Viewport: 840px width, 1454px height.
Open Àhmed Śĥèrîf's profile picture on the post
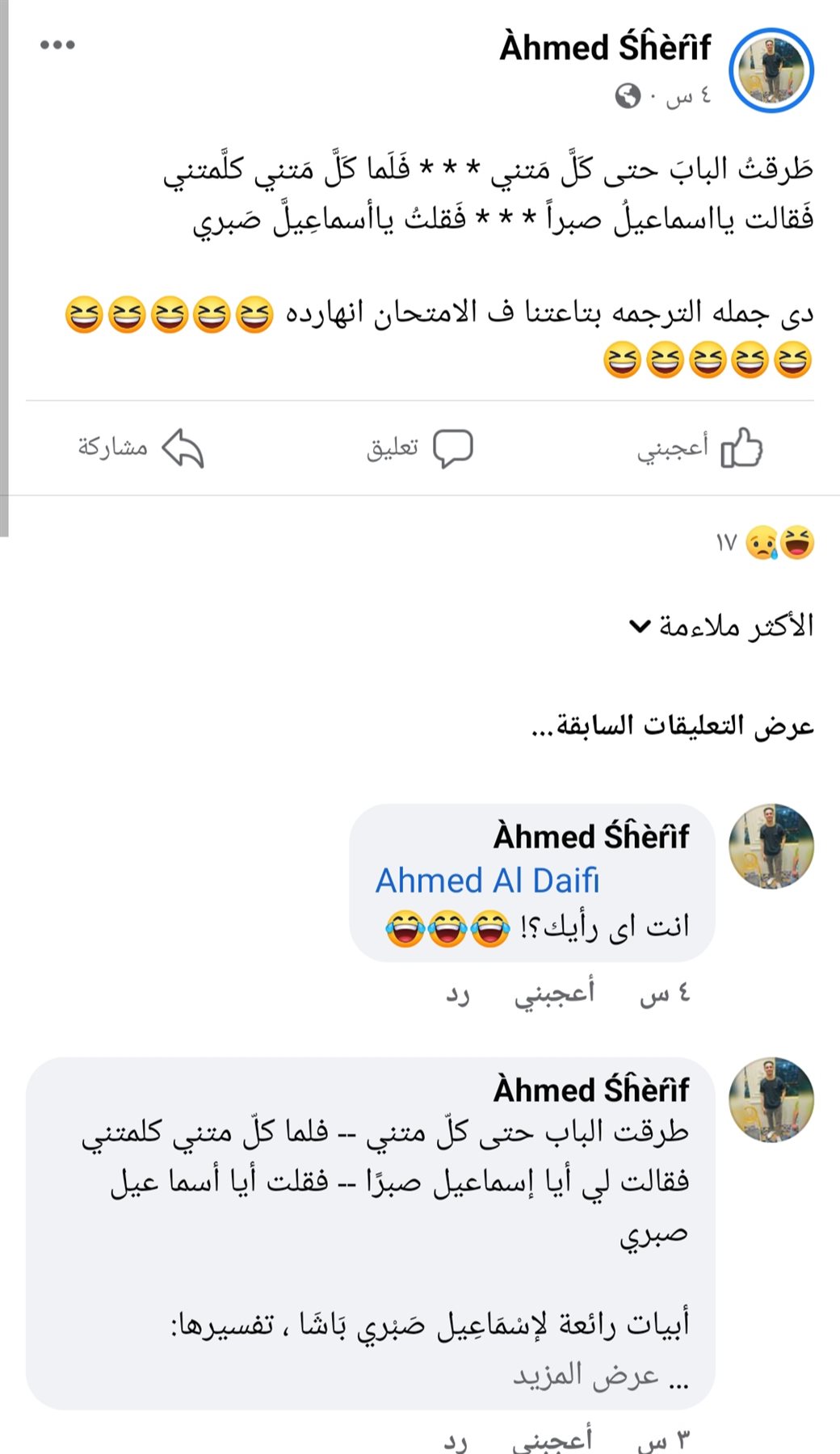[x=771, y=70]
